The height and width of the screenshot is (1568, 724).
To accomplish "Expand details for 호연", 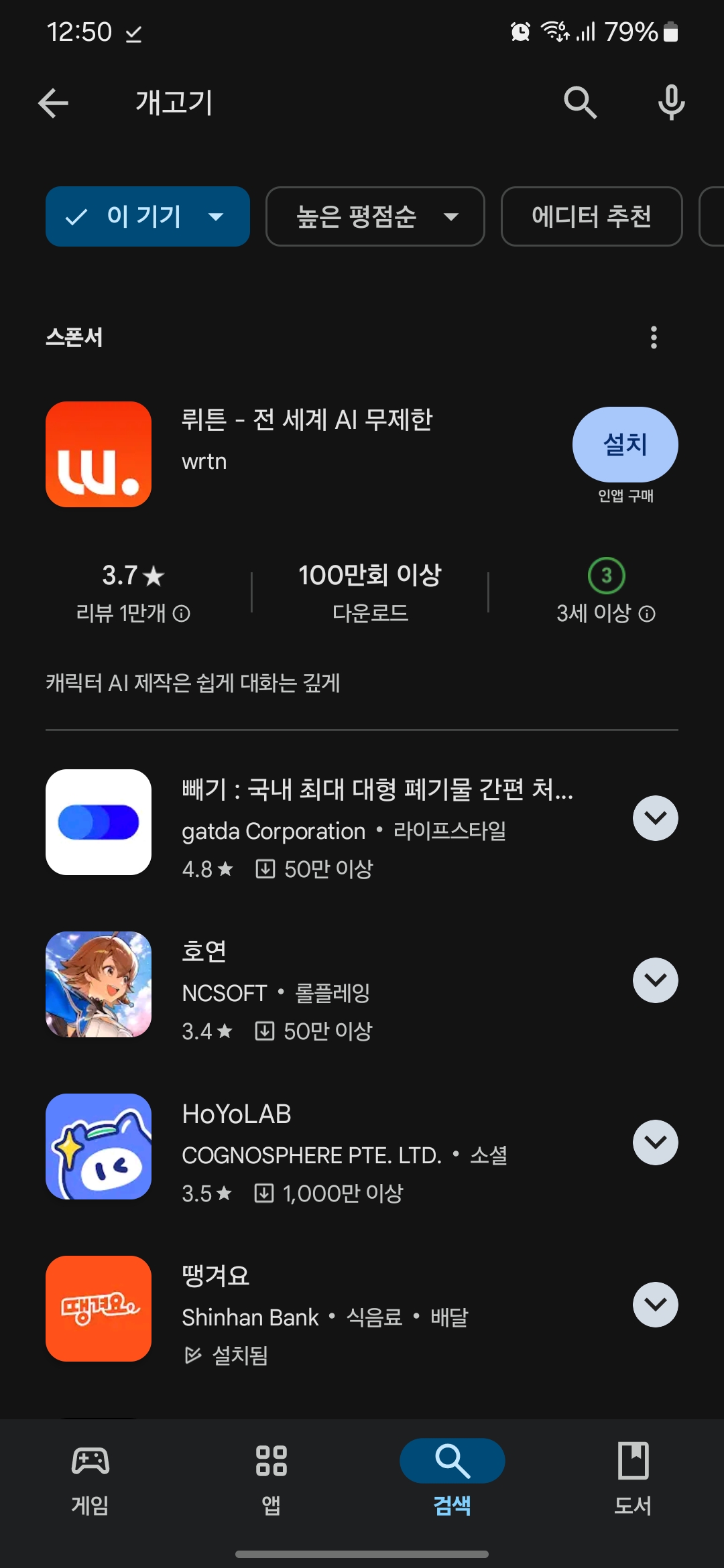I will (x=656, y=980).
